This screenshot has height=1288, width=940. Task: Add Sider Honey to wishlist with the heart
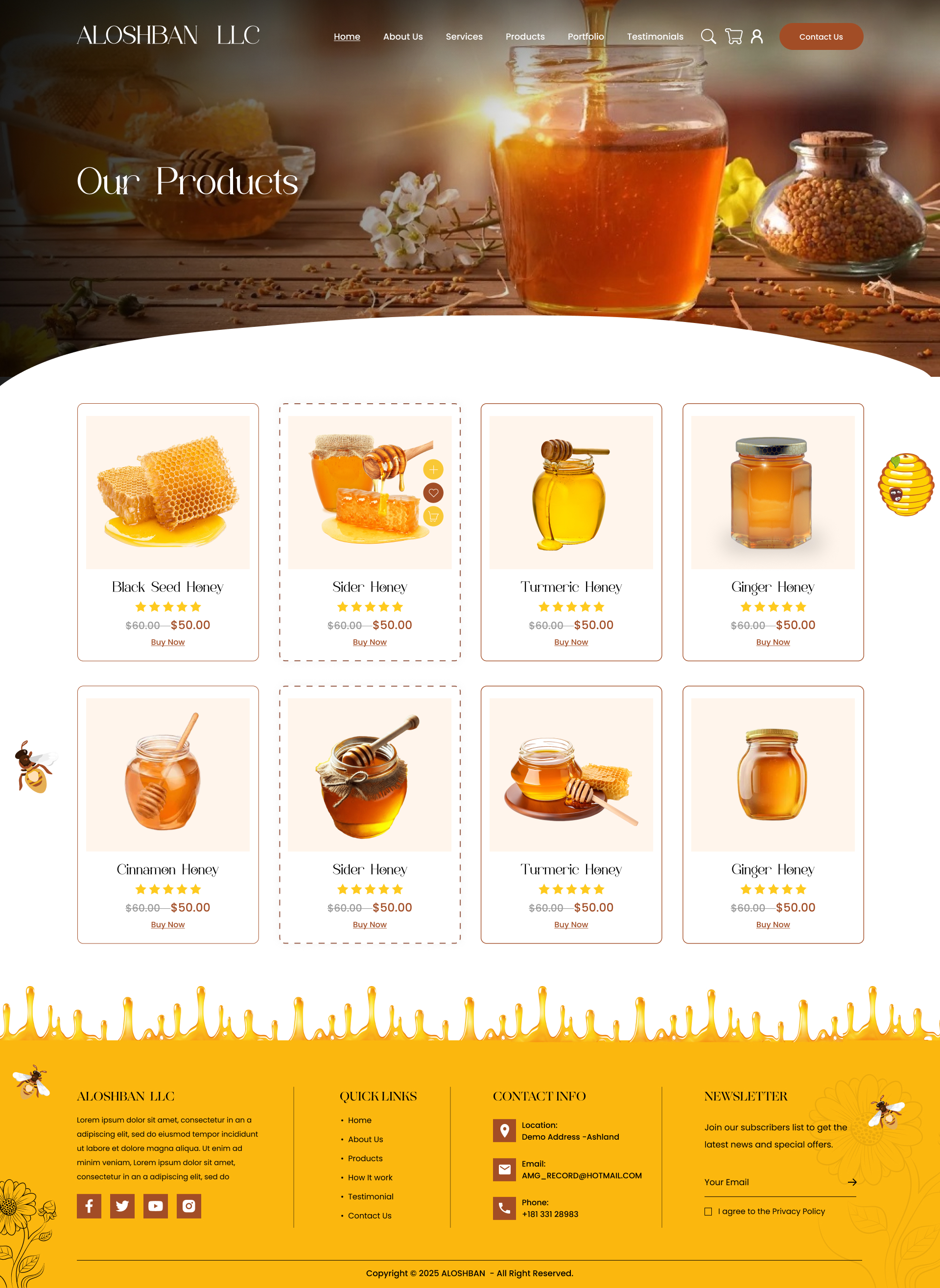(x=433, y=492)
